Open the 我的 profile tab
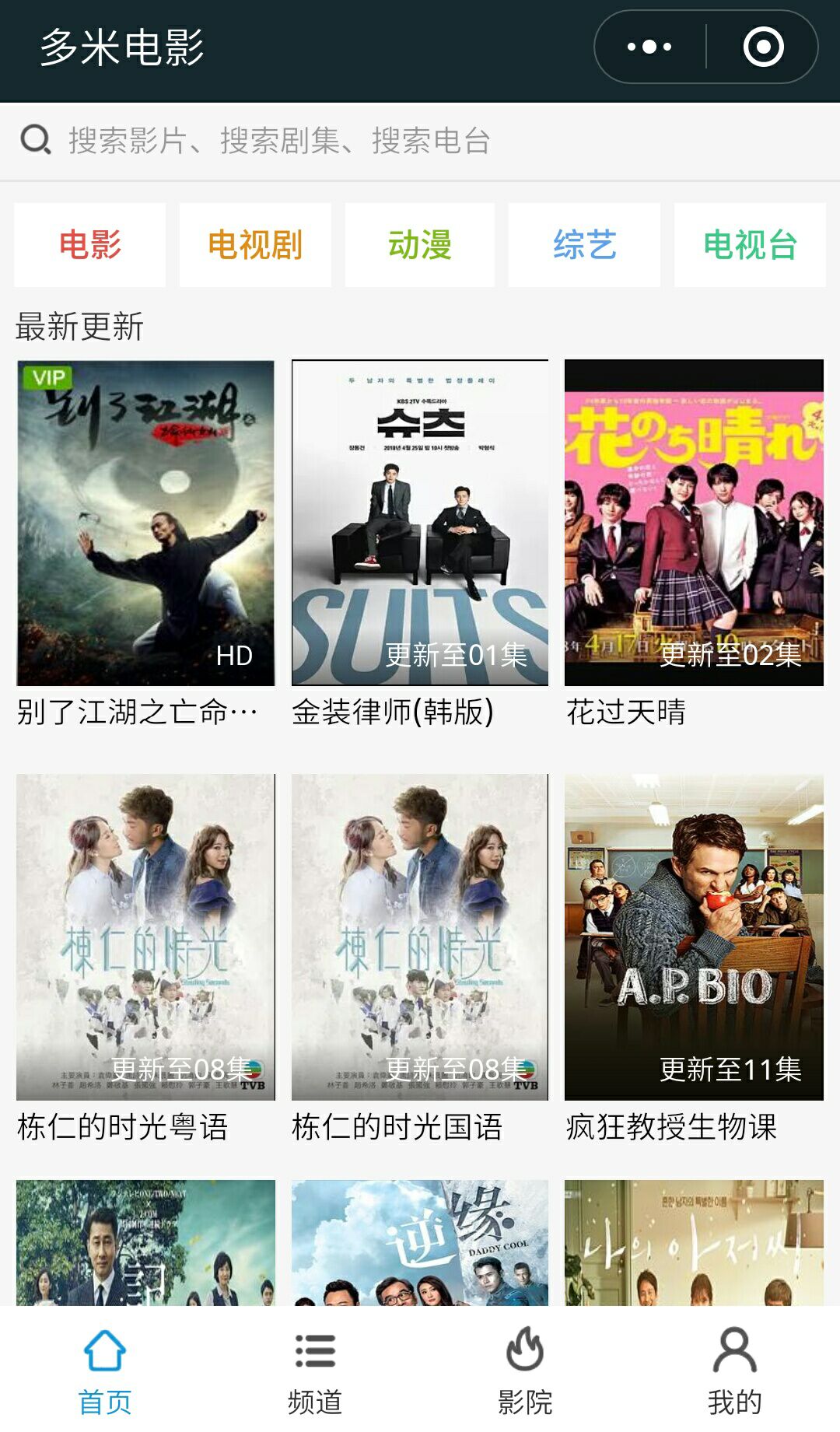Image resolution: width=840 pixels, height=1432 pixels. pyautogui.click(x=734, y=1371)
